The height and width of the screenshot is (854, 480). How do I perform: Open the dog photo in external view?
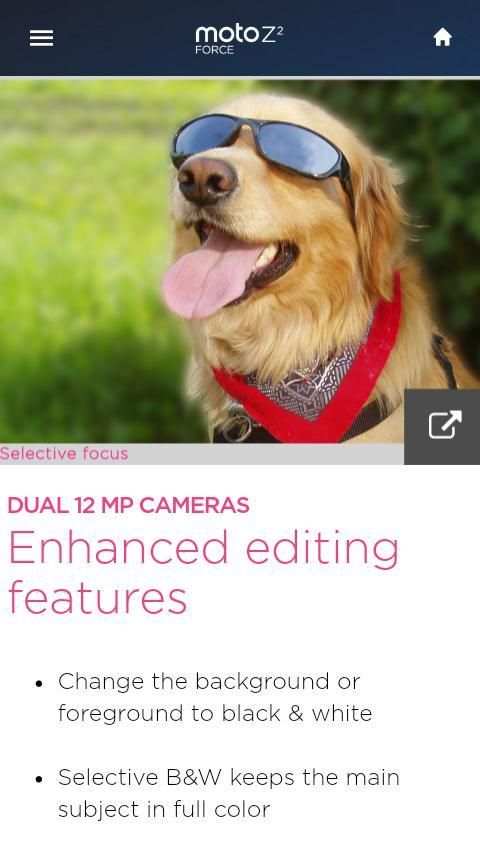[443, 426]
